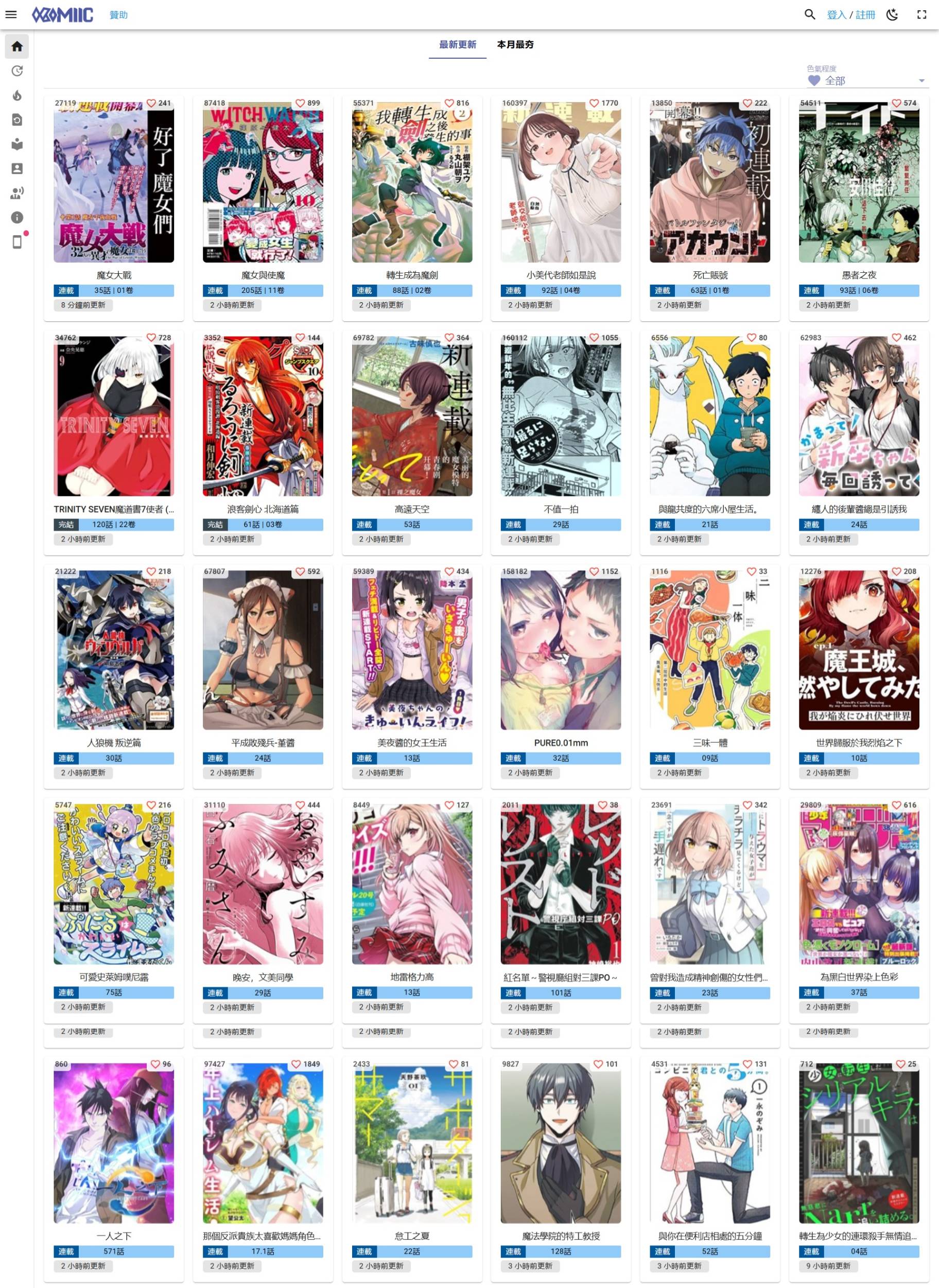Toggle dark mode moon icon
This screenshot has height=1288, width=939.
tap(892, 15)
